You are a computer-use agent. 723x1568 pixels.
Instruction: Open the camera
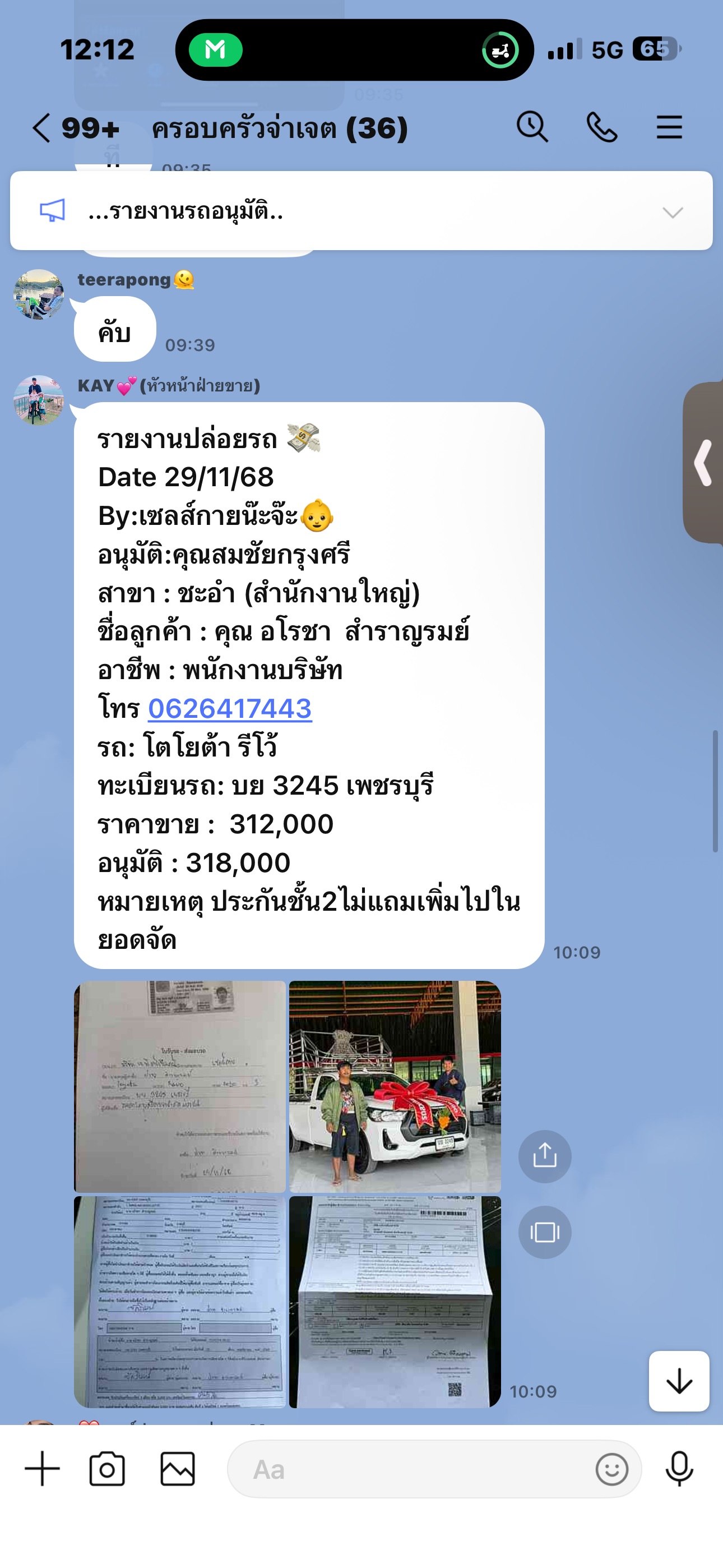pyautogui.click(x=107, y=1469)
